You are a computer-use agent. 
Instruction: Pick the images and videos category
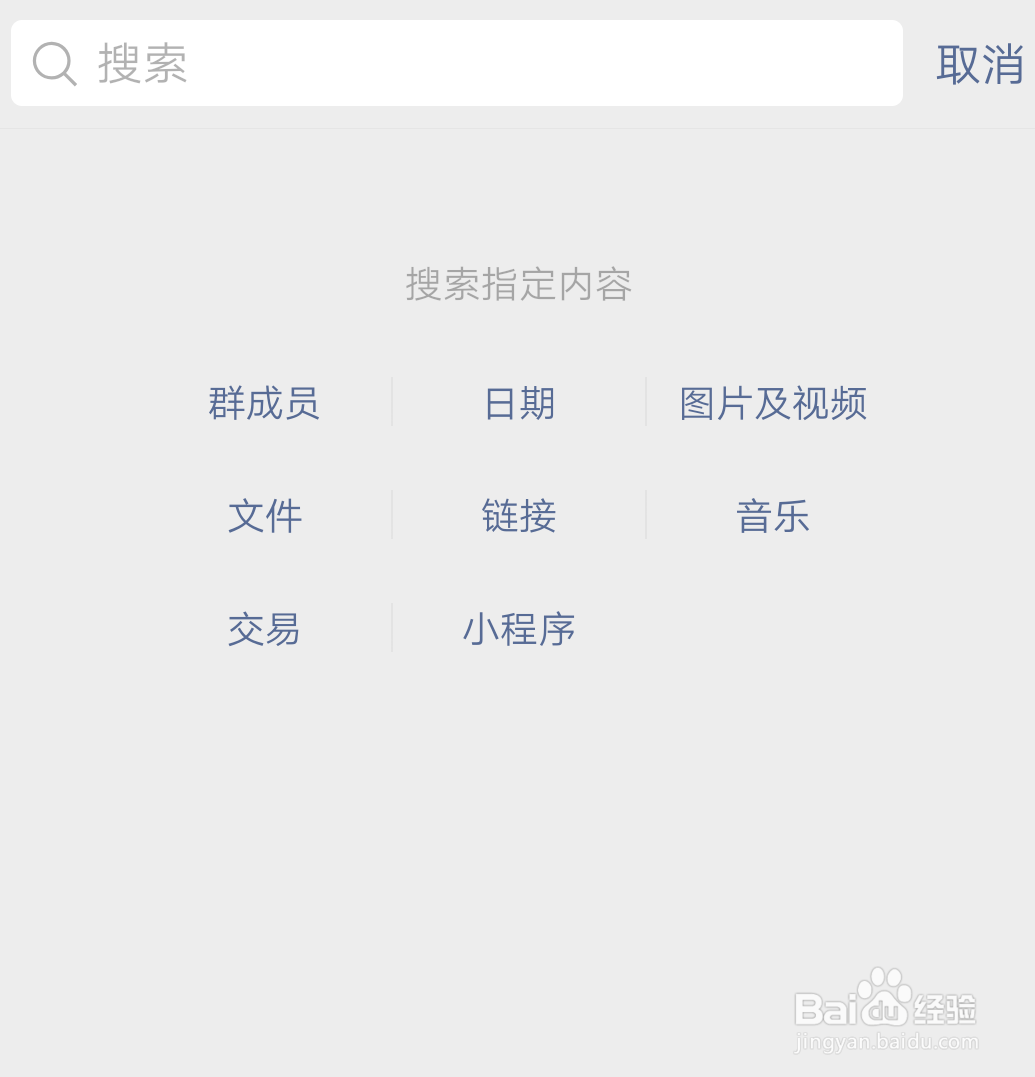(x=773, y=404)
